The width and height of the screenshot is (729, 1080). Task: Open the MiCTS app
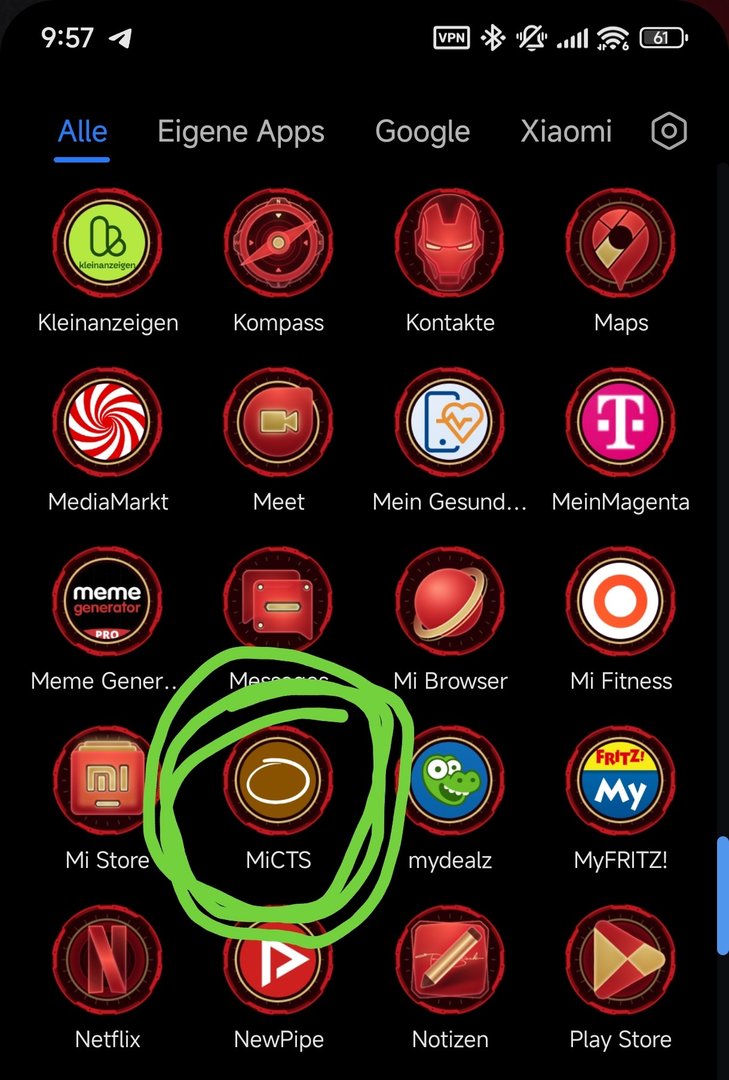(x=278, y=782)
